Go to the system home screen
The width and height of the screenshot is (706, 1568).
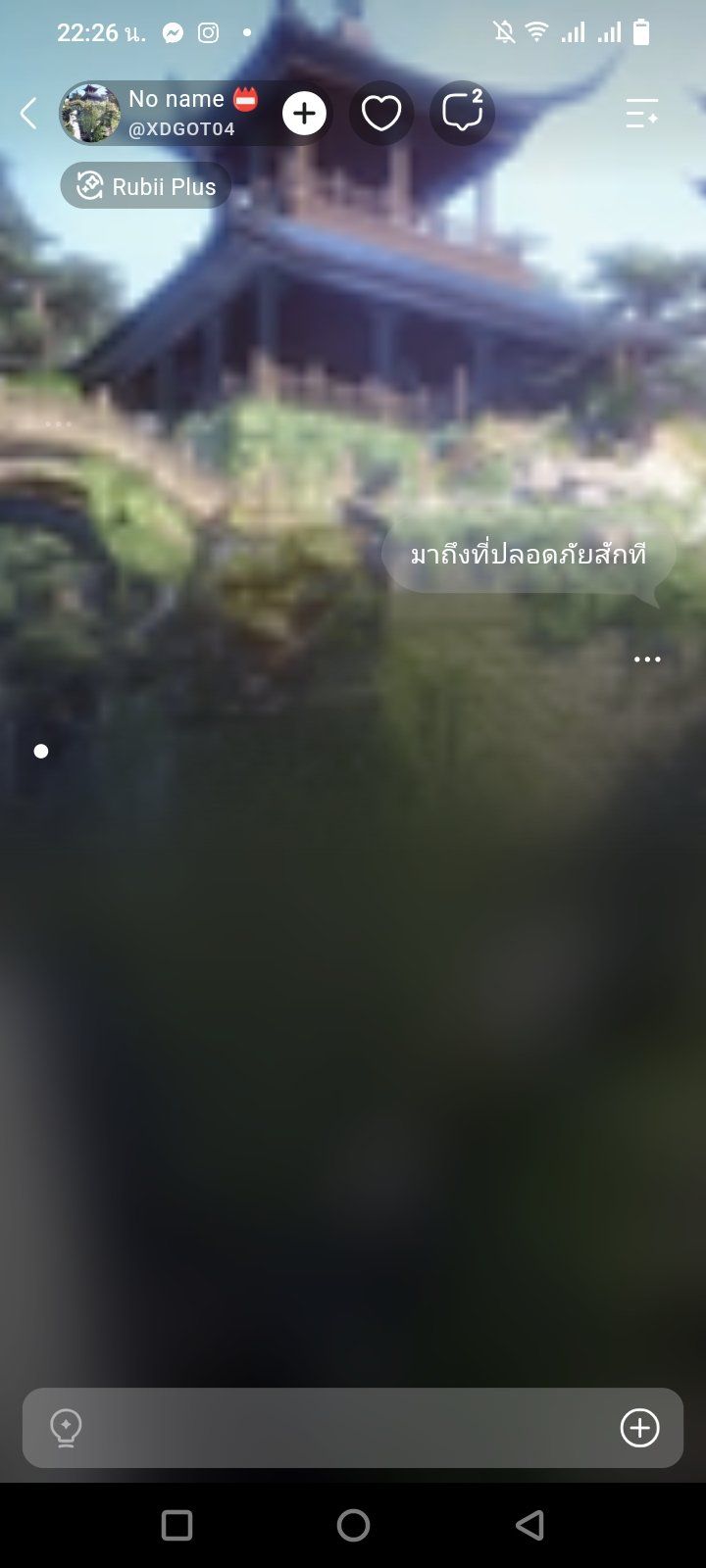353,1525
